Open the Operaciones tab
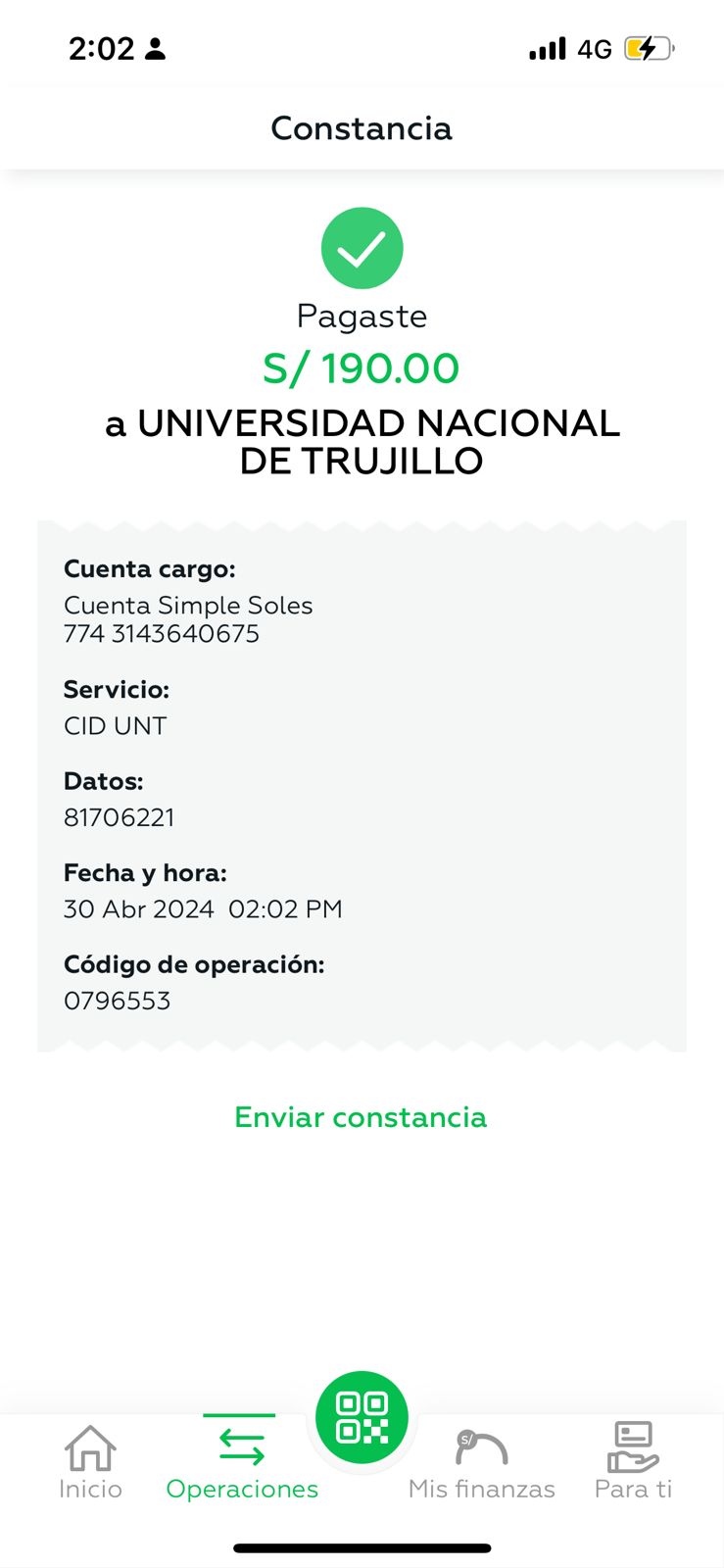724x1568 pixels. (242, 1462)
